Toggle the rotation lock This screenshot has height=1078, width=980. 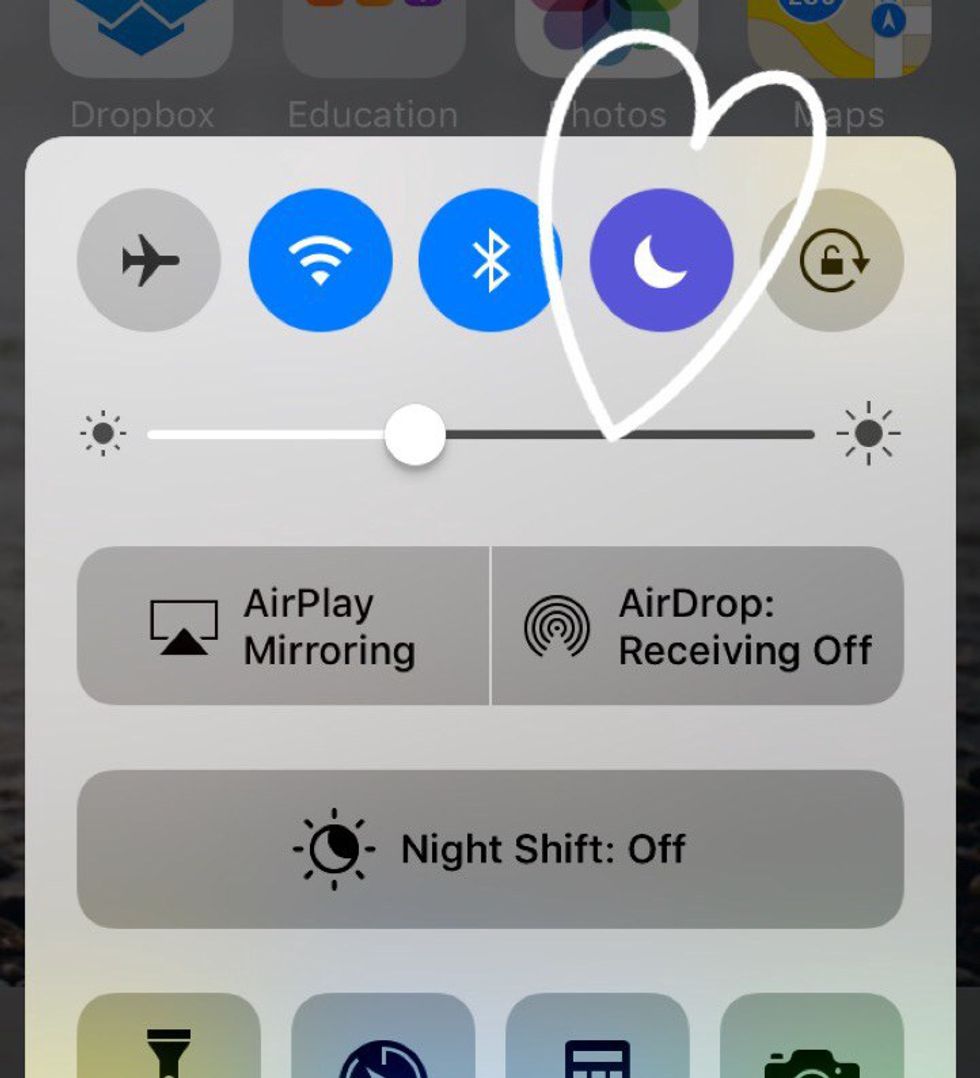click(832, 261)
